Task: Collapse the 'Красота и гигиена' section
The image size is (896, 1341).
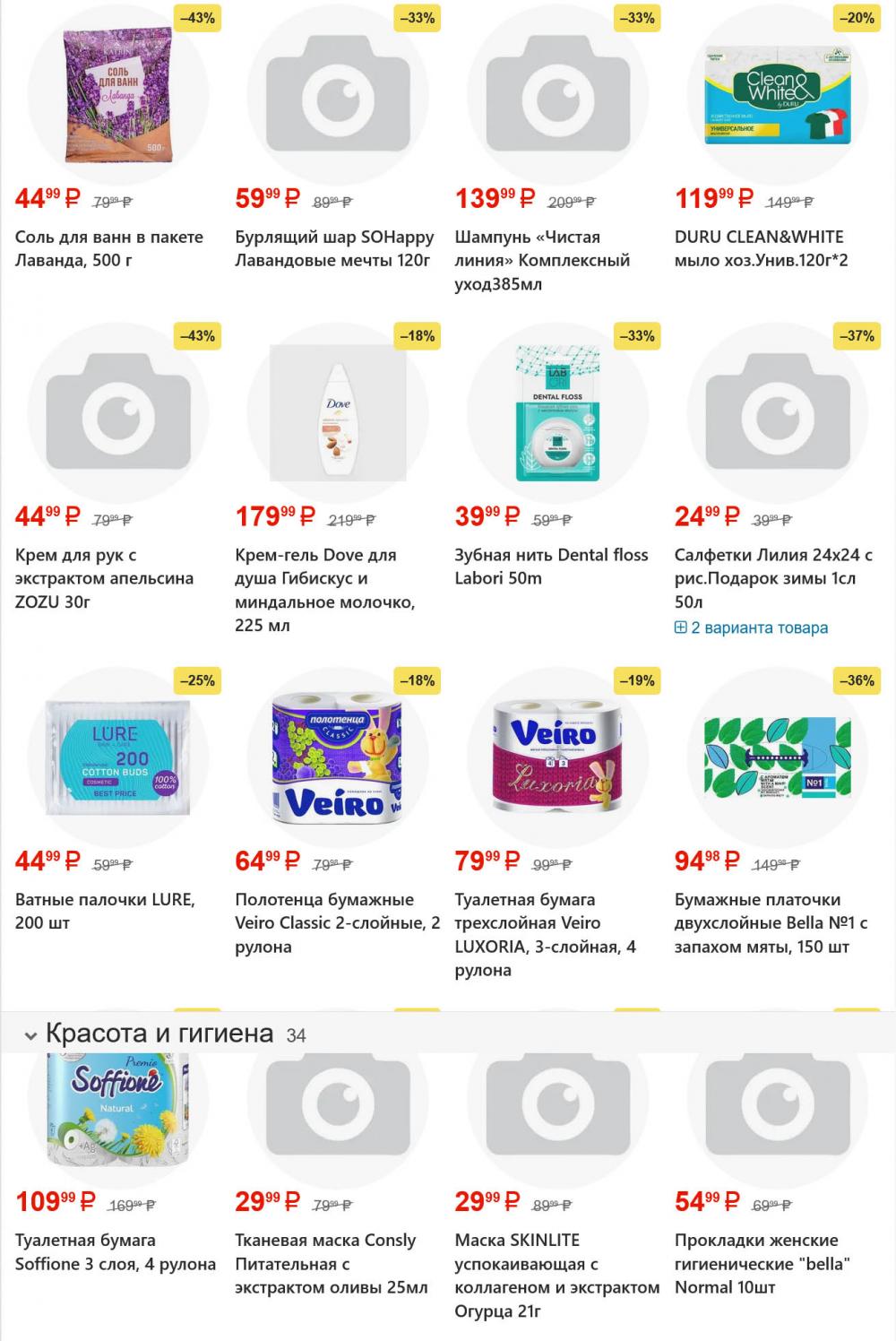Action: tap(31, 1035)
